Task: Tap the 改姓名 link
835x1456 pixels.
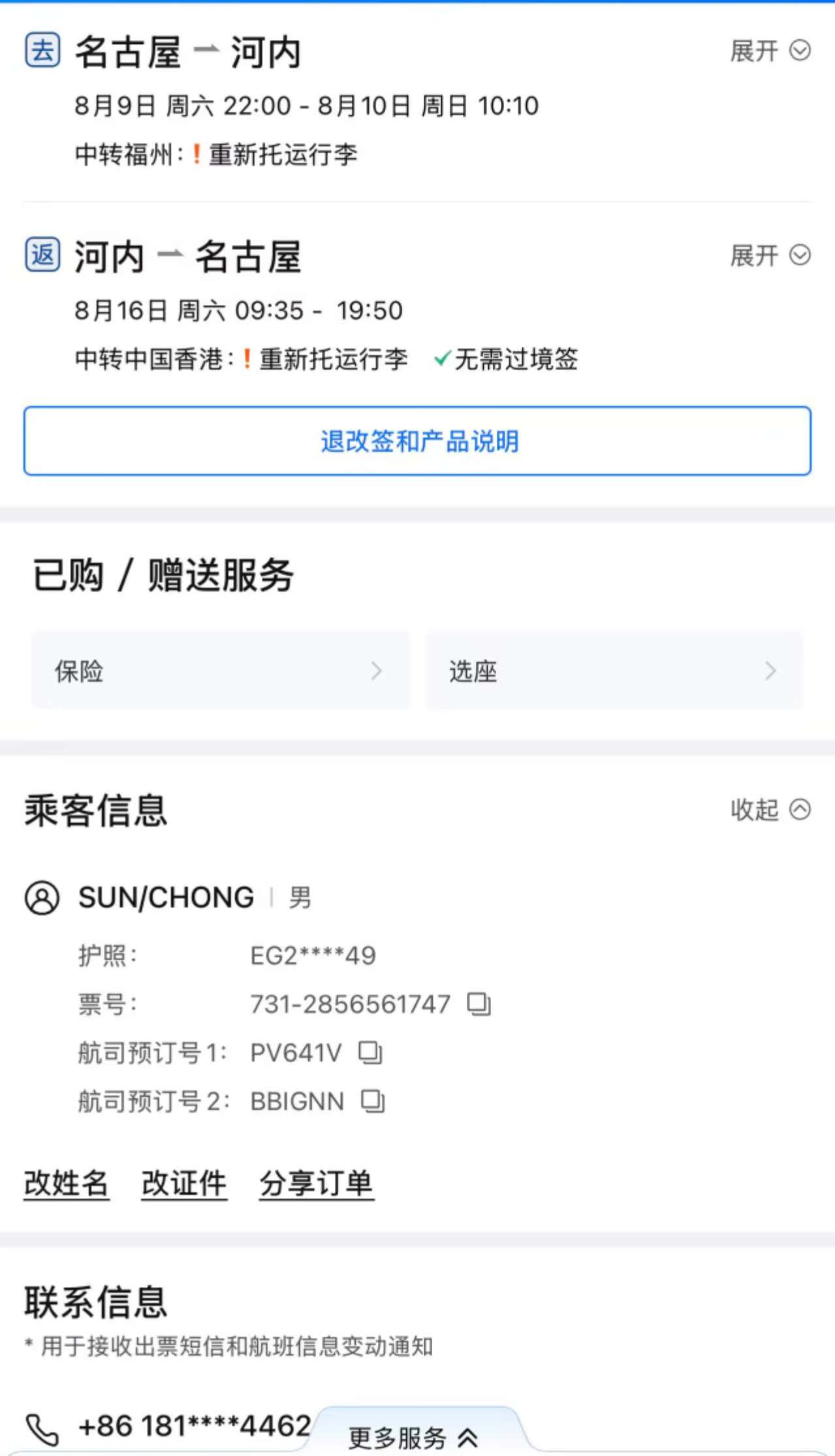Action: (67, 1183)
